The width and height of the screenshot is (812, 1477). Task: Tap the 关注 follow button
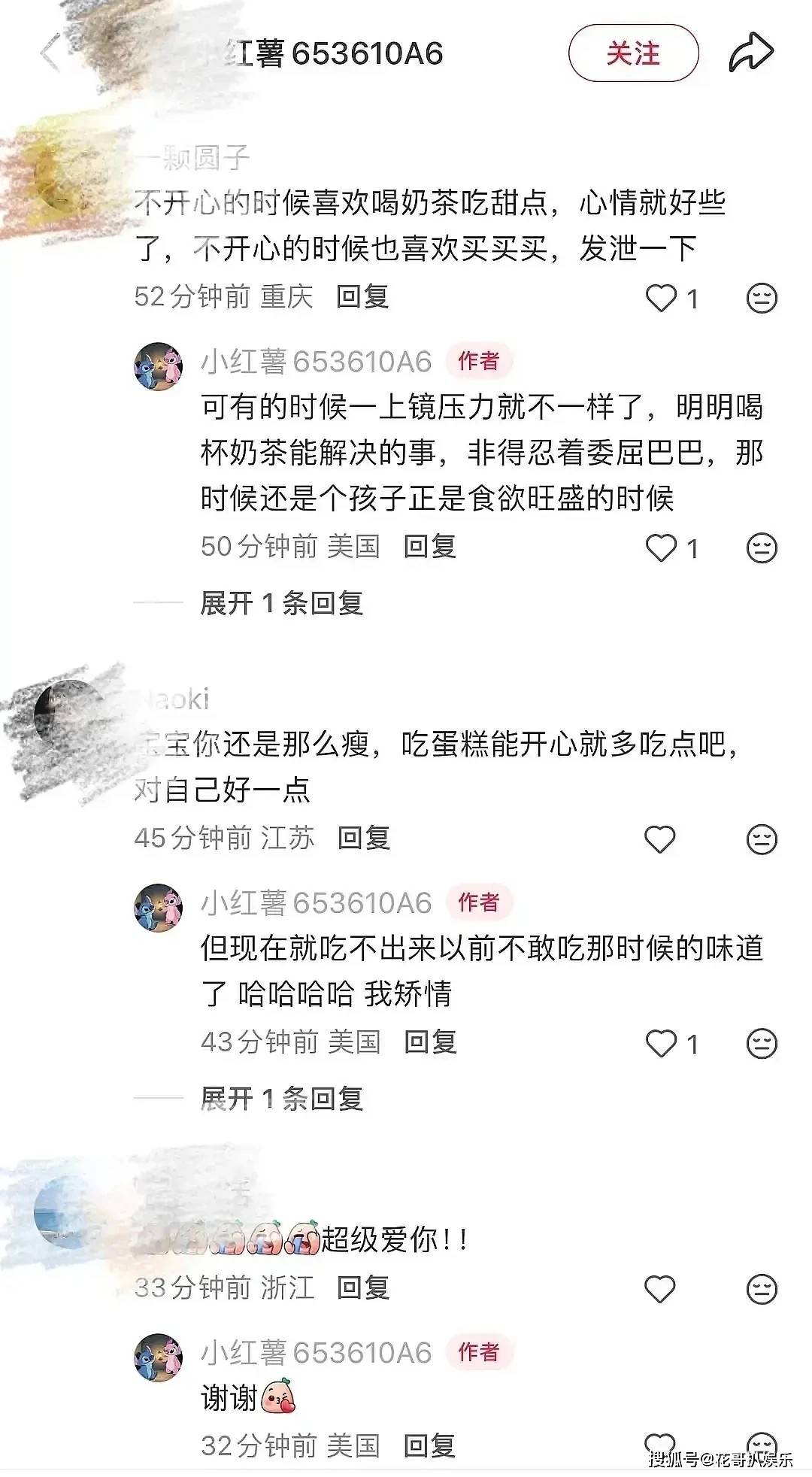pyautogui.click(x=633, y=53)
